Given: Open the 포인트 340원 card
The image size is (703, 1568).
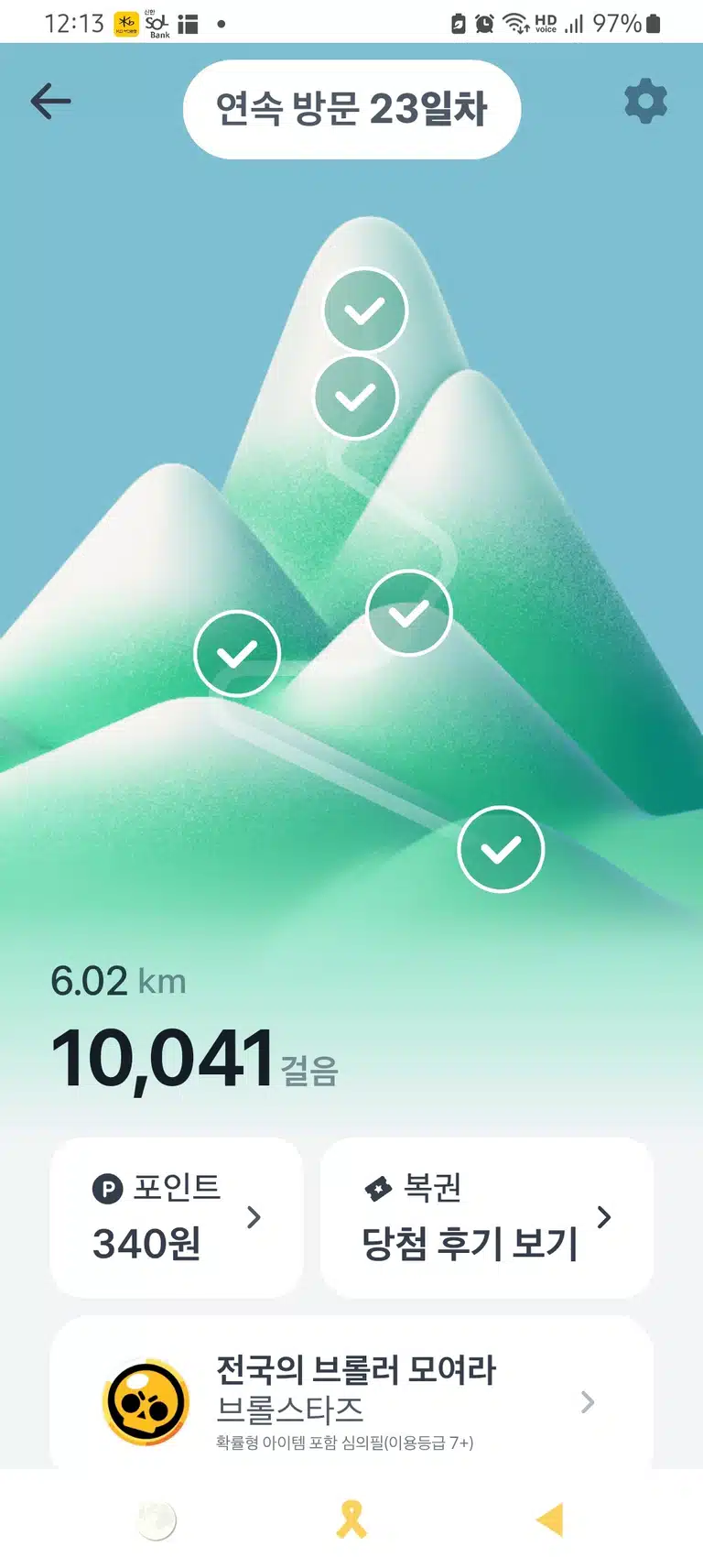Looking at the screenshot, I should click(176, 1217).
